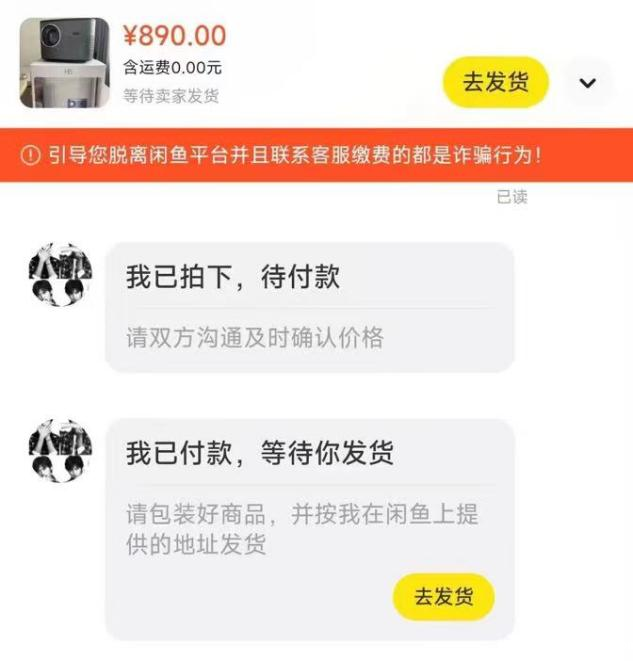Open the projector product thumbnail
The image size is (633, 661).
tap(64, 63)
